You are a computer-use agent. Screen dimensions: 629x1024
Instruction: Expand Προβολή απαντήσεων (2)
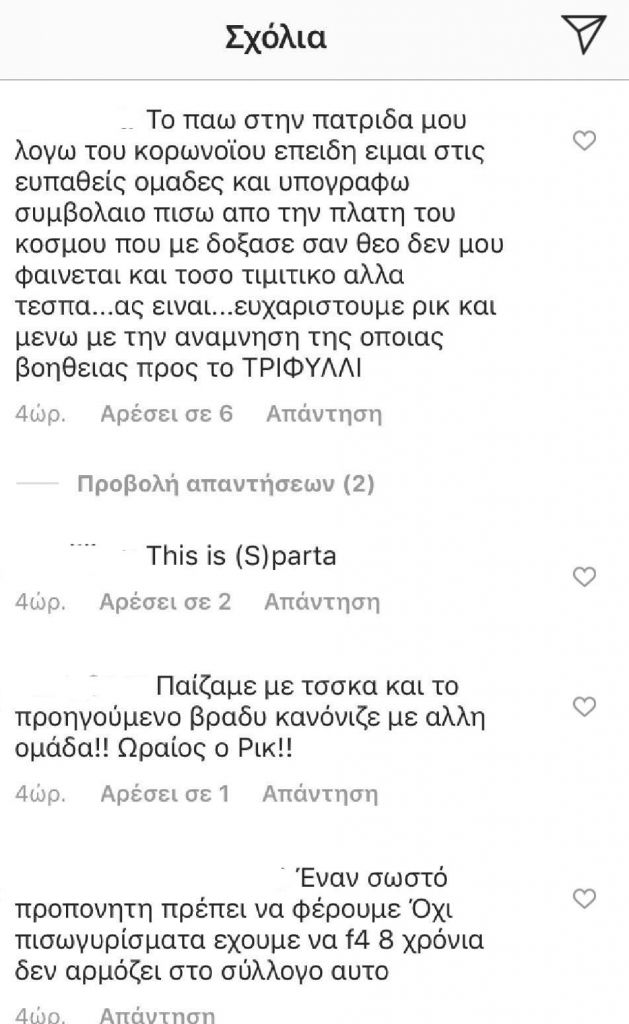pyautogui.click(x=225, y=485)
